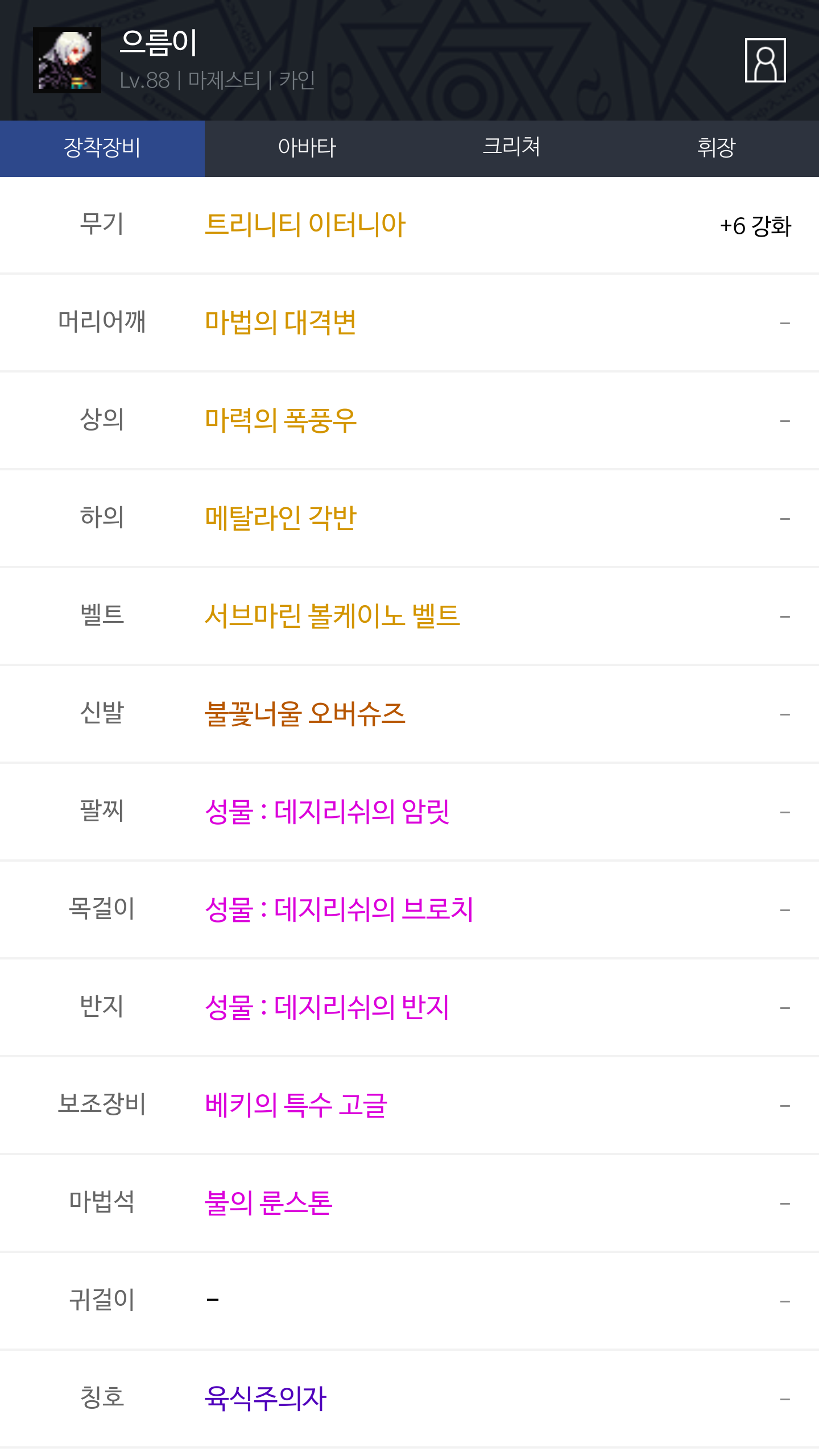View 베키의 특수 고글 details
This screenshot has height=1456, width=819.
click(x=296, y=1105)
